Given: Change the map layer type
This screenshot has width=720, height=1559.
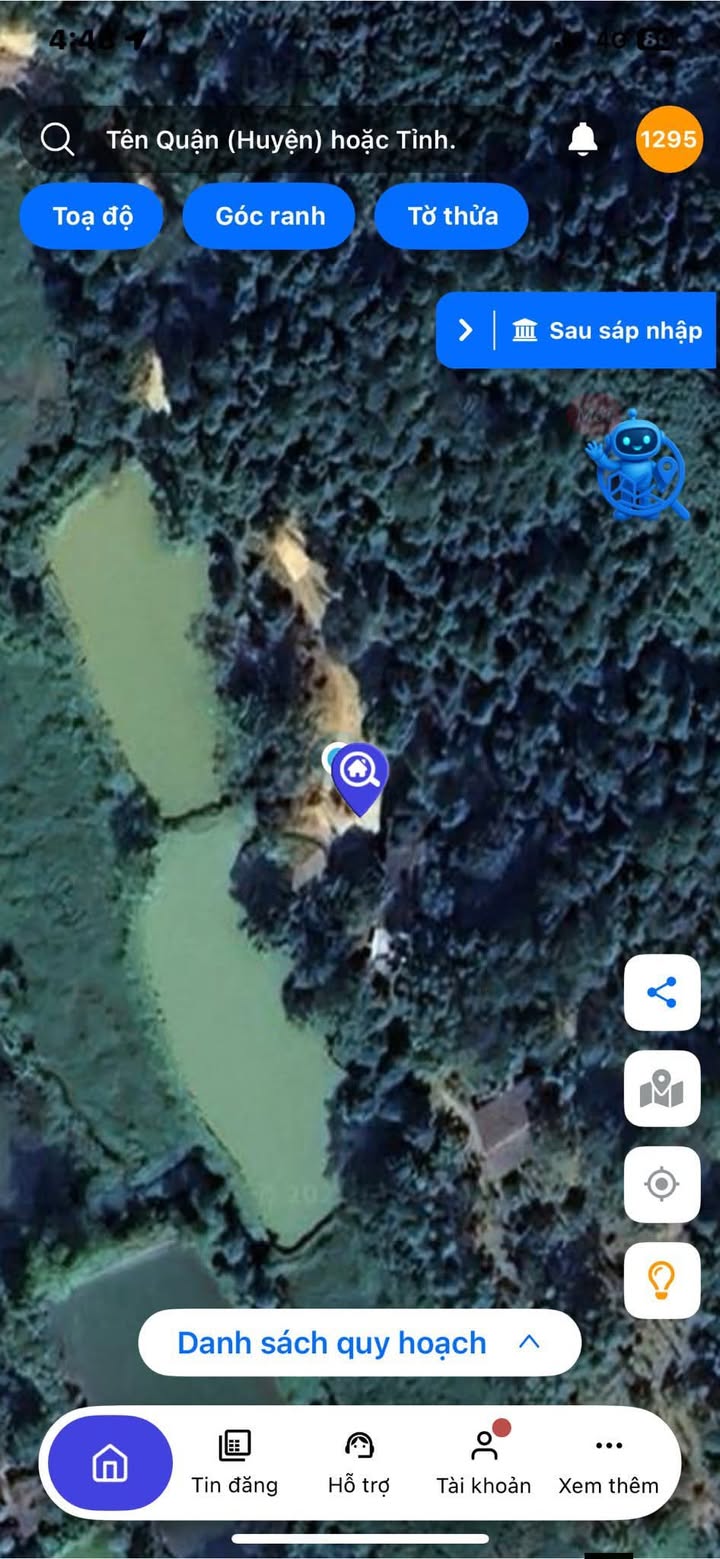Looking at the screenshot, I should coord(661,1089).
